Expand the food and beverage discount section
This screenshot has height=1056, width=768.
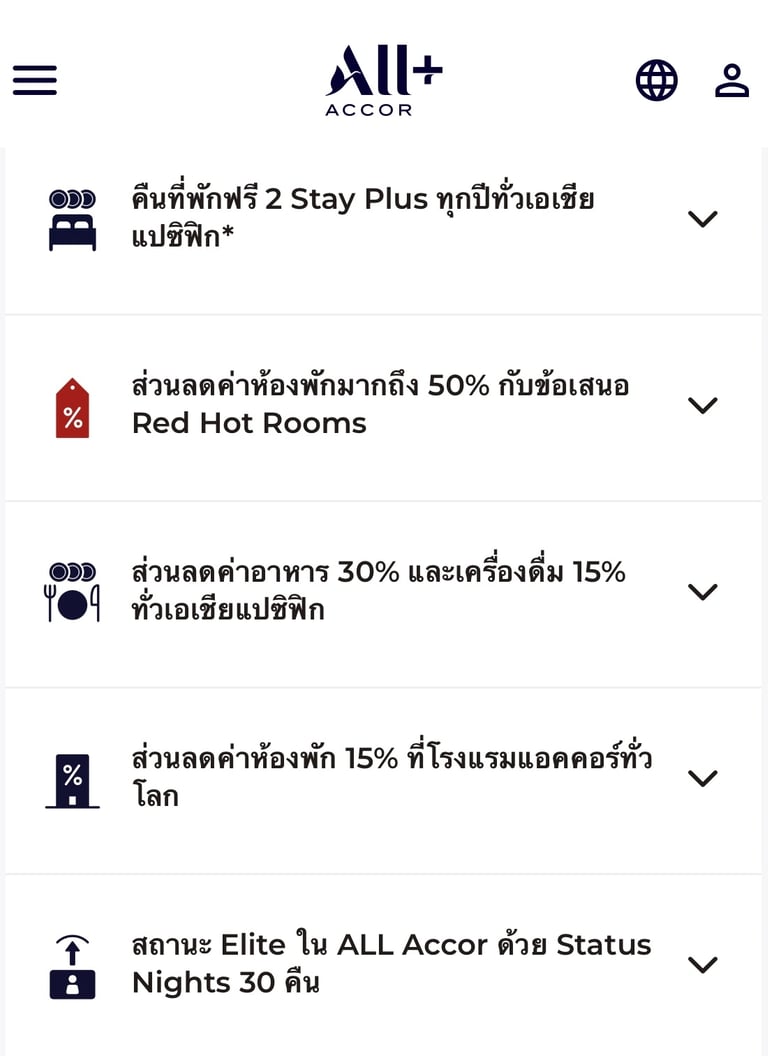[x=702, y=590]
